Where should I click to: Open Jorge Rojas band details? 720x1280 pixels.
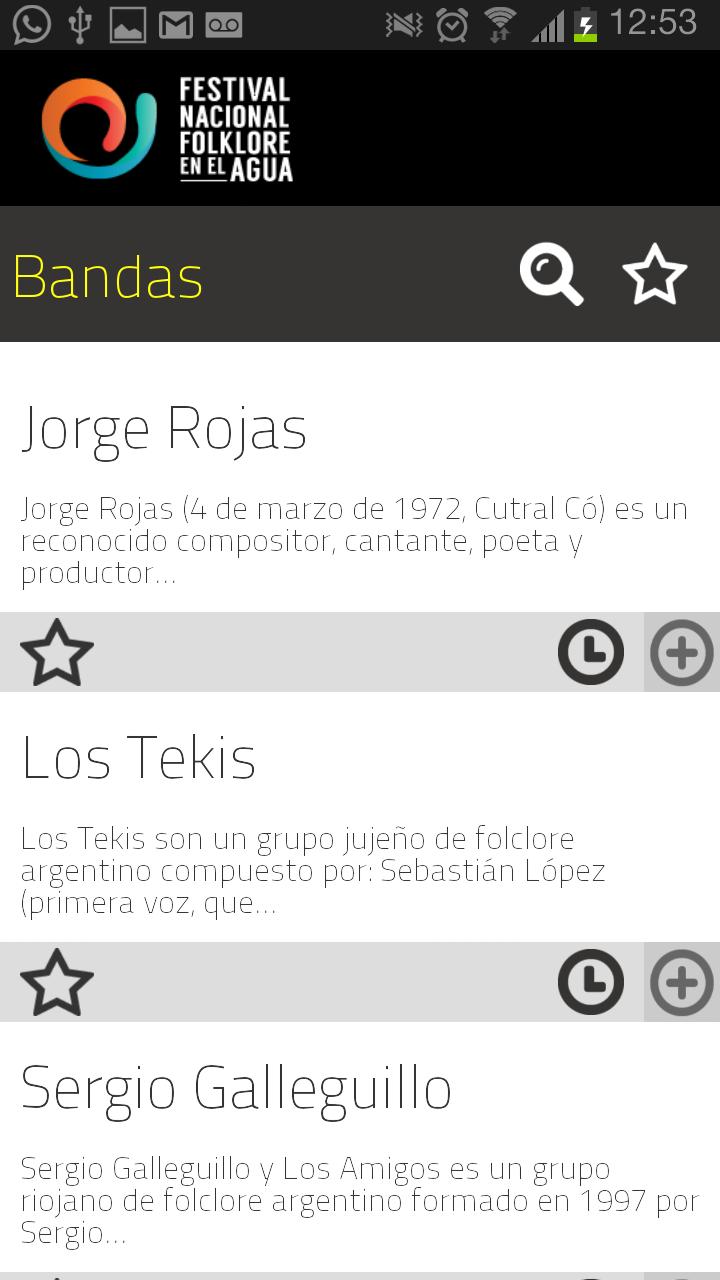165,428
